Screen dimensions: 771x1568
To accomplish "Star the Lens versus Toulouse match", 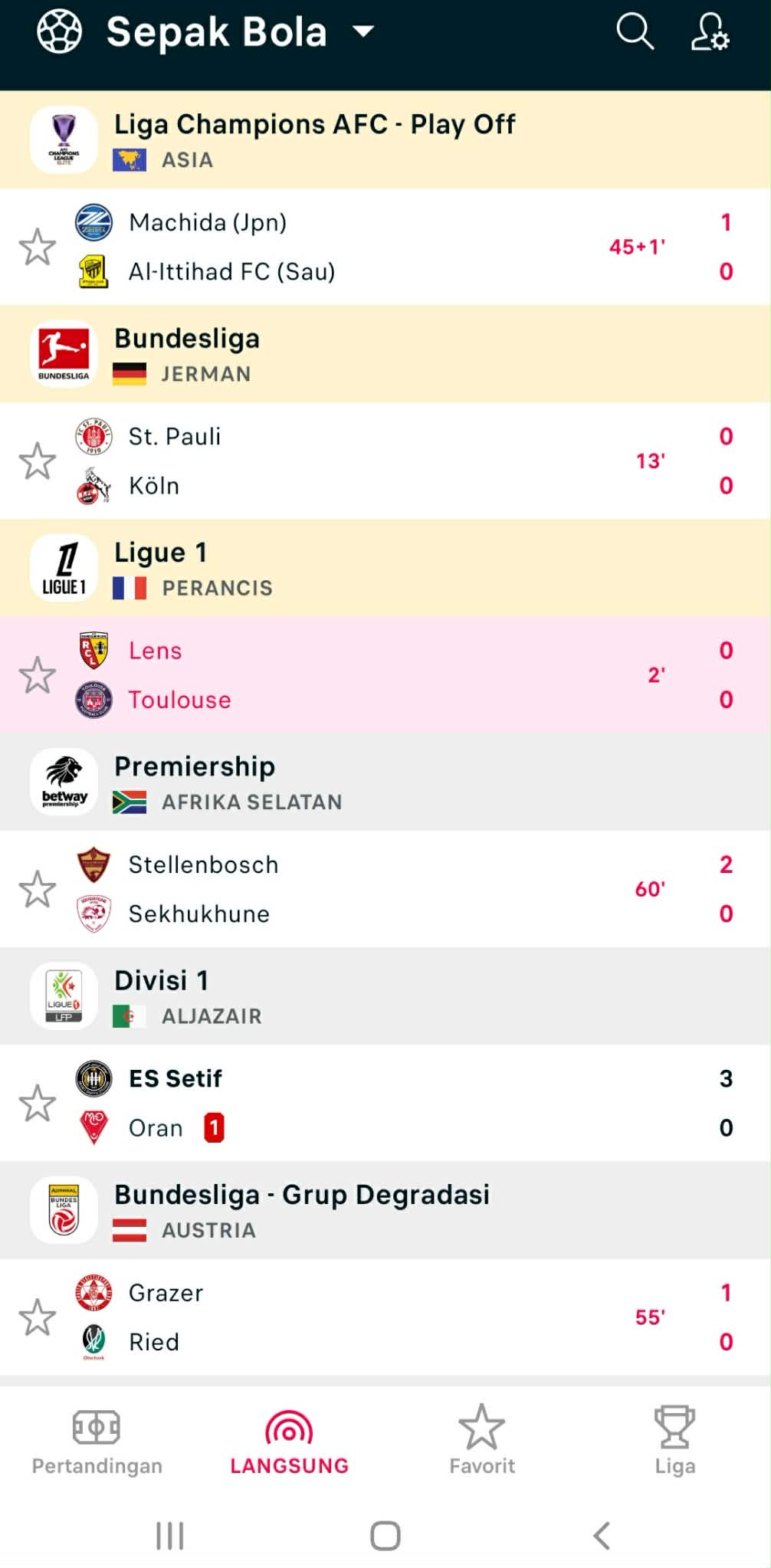I will [38, 674].
